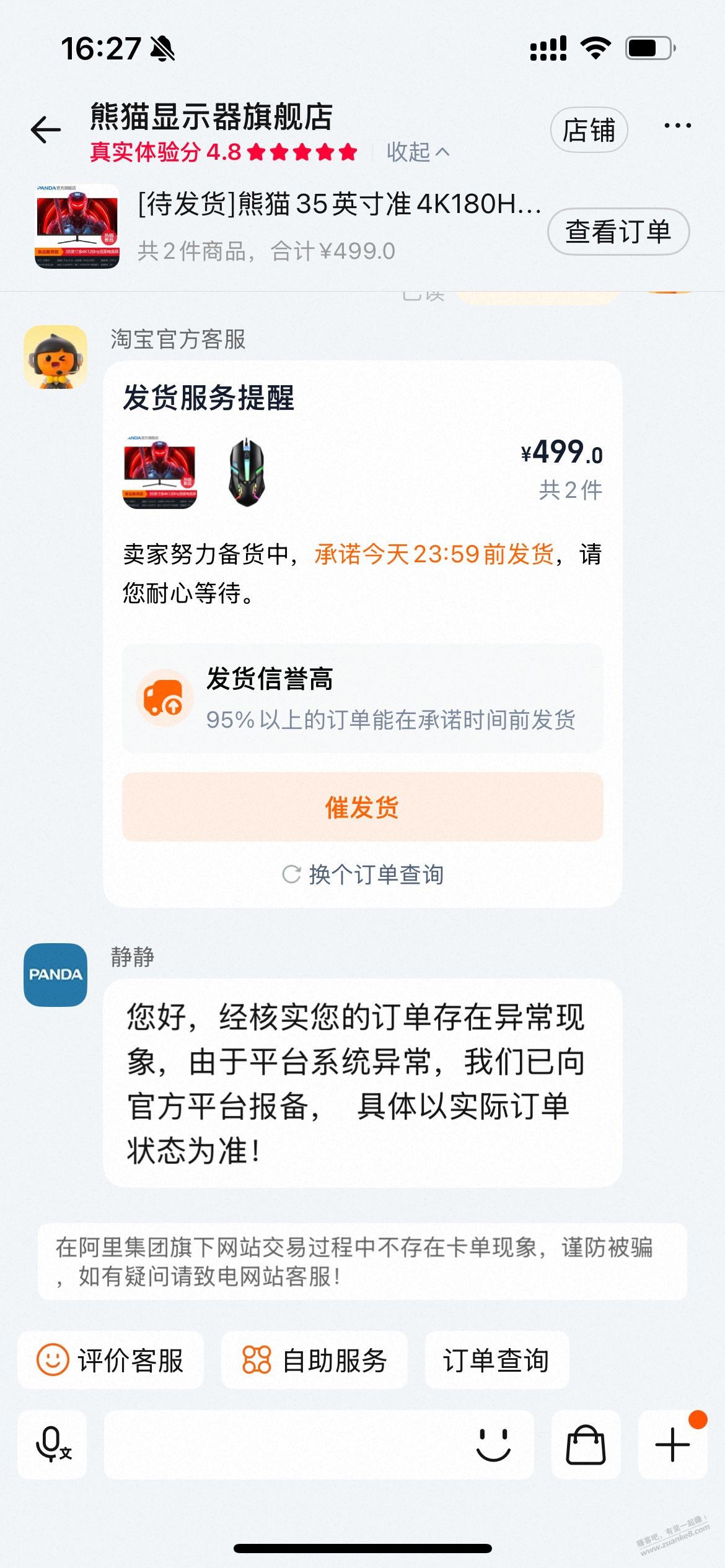The image size is (725, 1568).
Task: Rate the agent via 评价客服
Action: click(110, 1360)
